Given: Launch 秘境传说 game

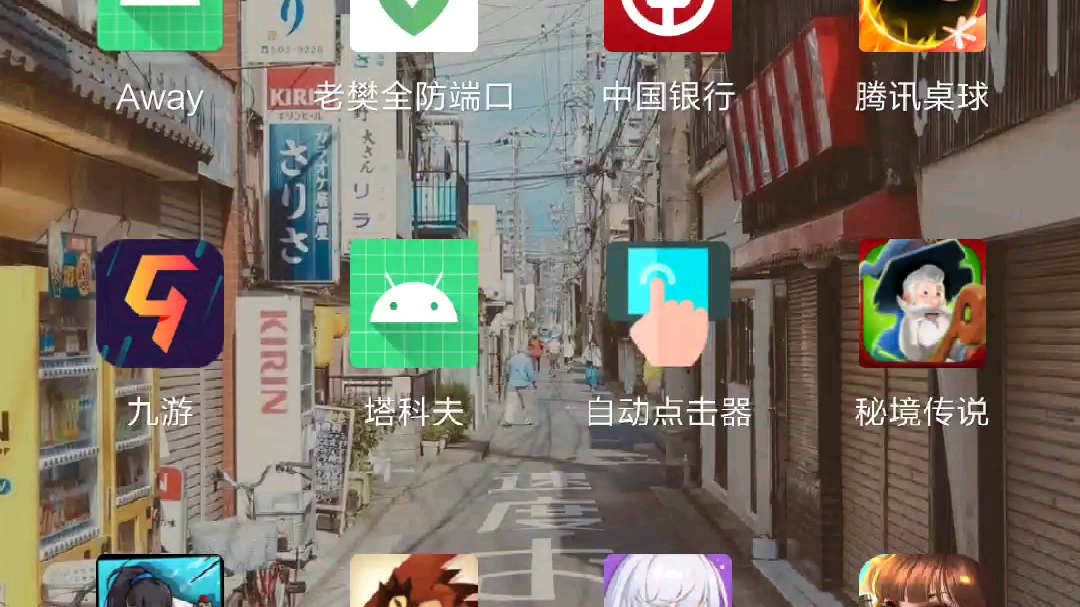Looking at the screenshot, I should [922, 303].
